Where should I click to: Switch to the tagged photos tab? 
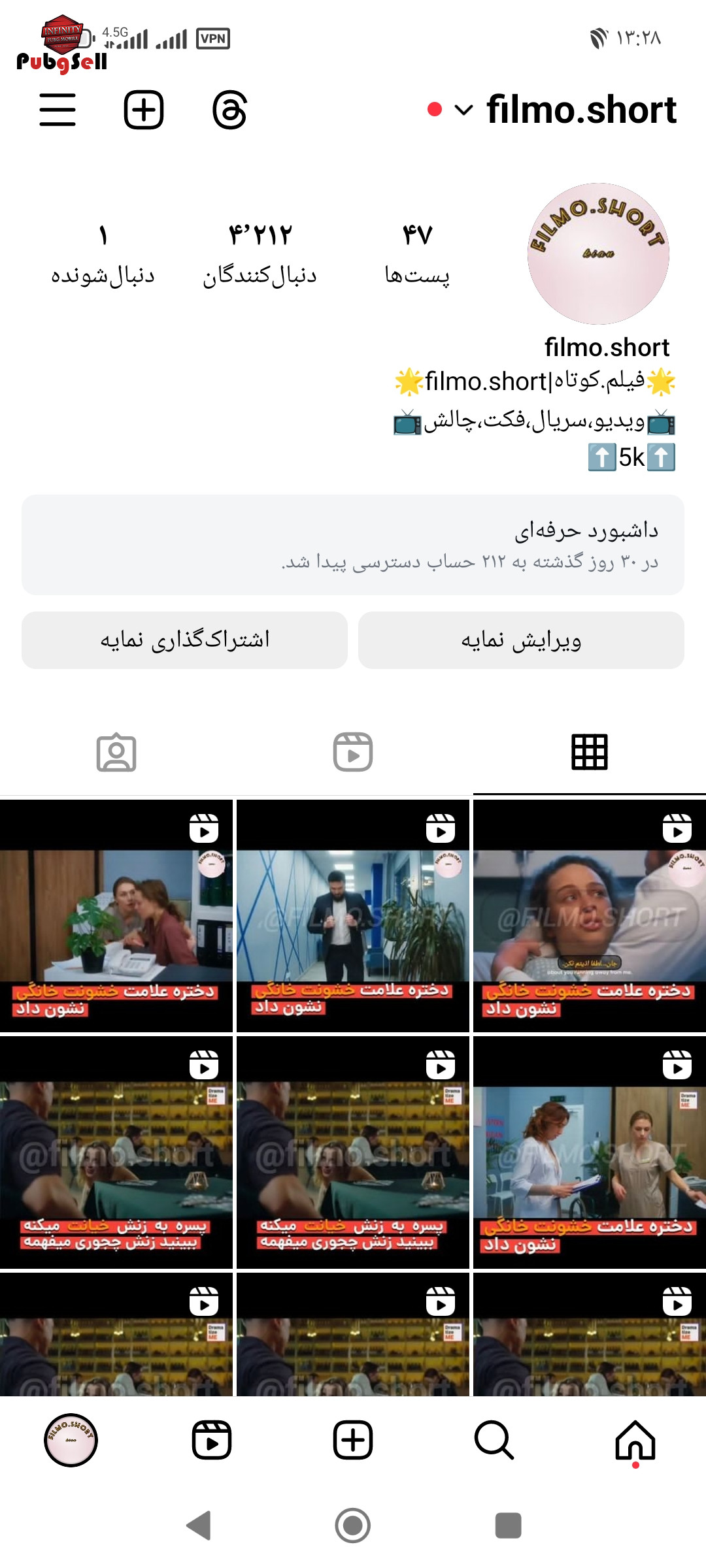click(116, 753)
